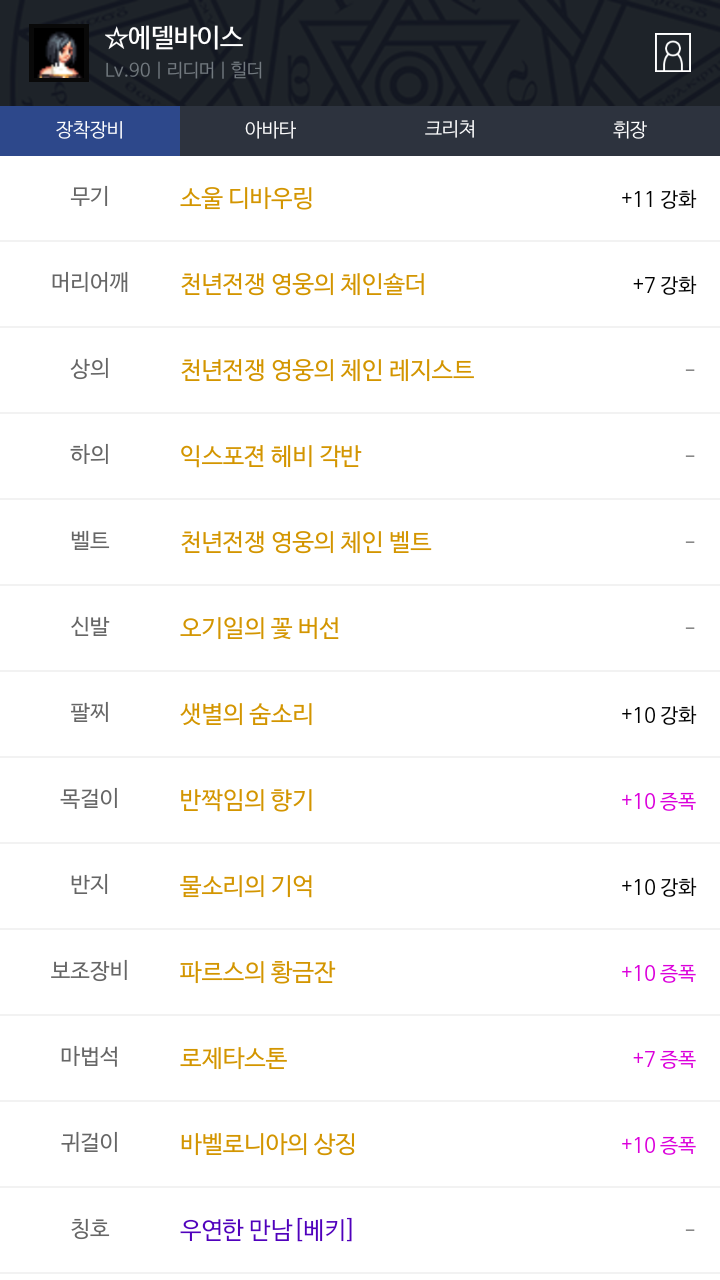The height and width of the screenshot is (1280, 720).
Task: Tap the character avatar thumbnail
Action: click(59, 53)
